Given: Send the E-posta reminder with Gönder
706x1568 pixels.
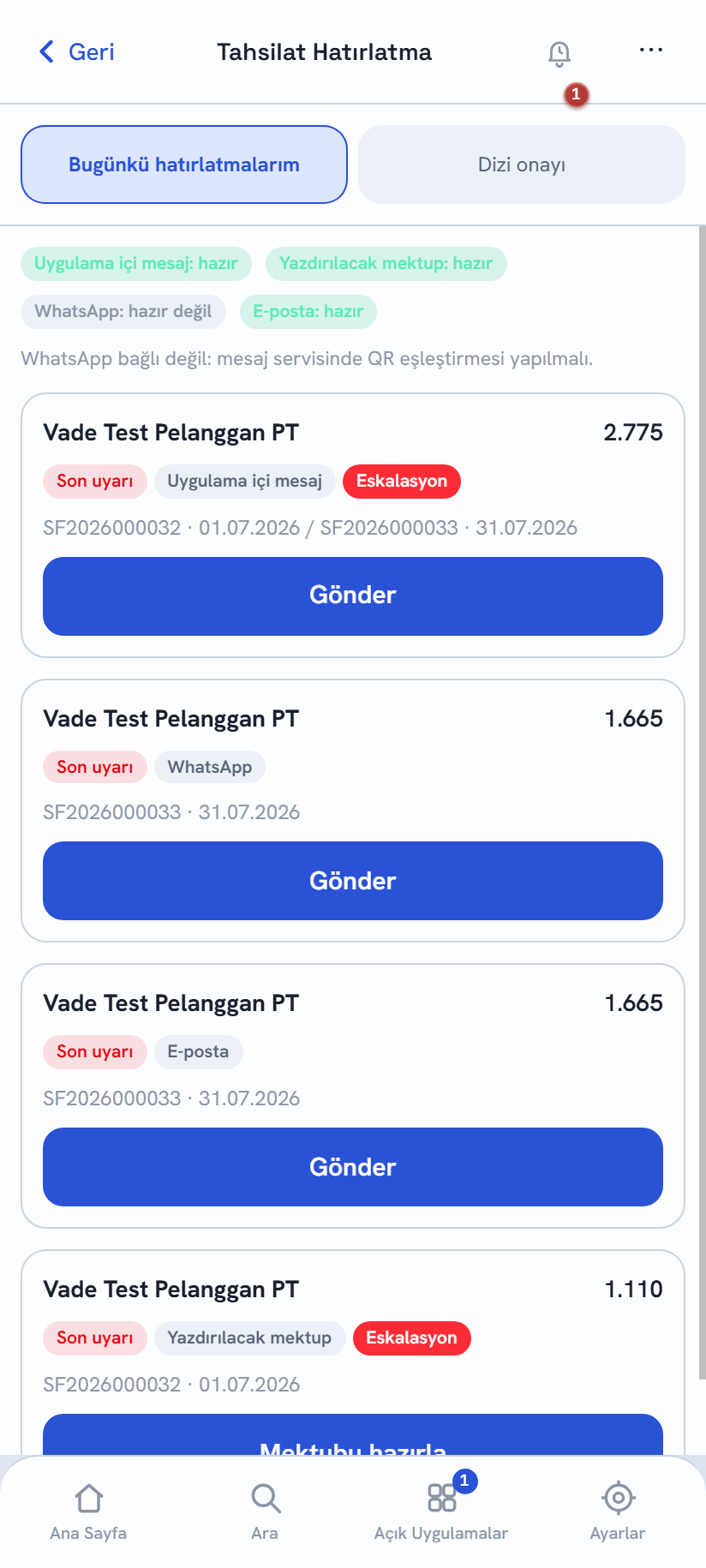Looking at the screenshot, I should point(353,1167).
